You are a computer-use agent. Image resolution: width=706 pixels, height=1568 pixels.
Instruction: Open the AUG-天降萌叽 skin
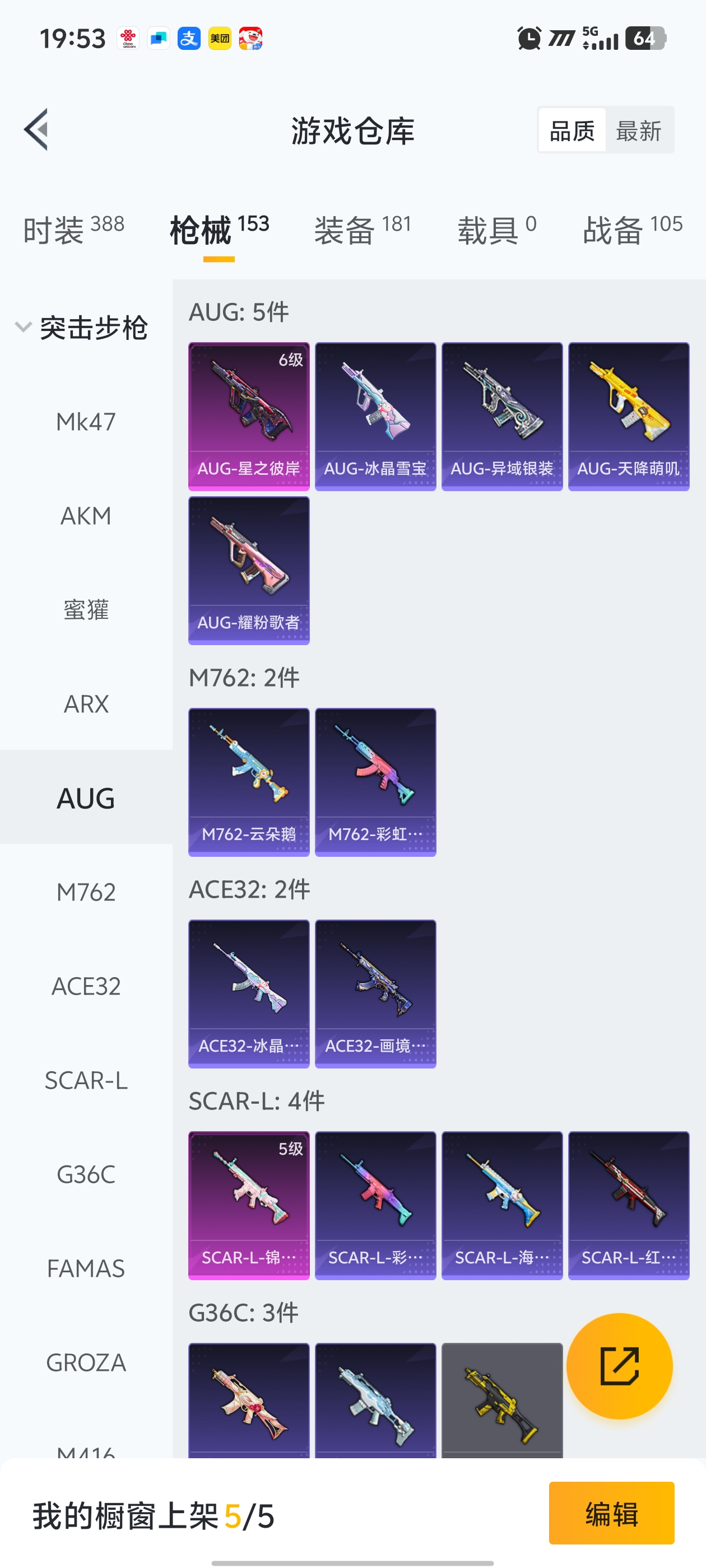click(628, 416)
